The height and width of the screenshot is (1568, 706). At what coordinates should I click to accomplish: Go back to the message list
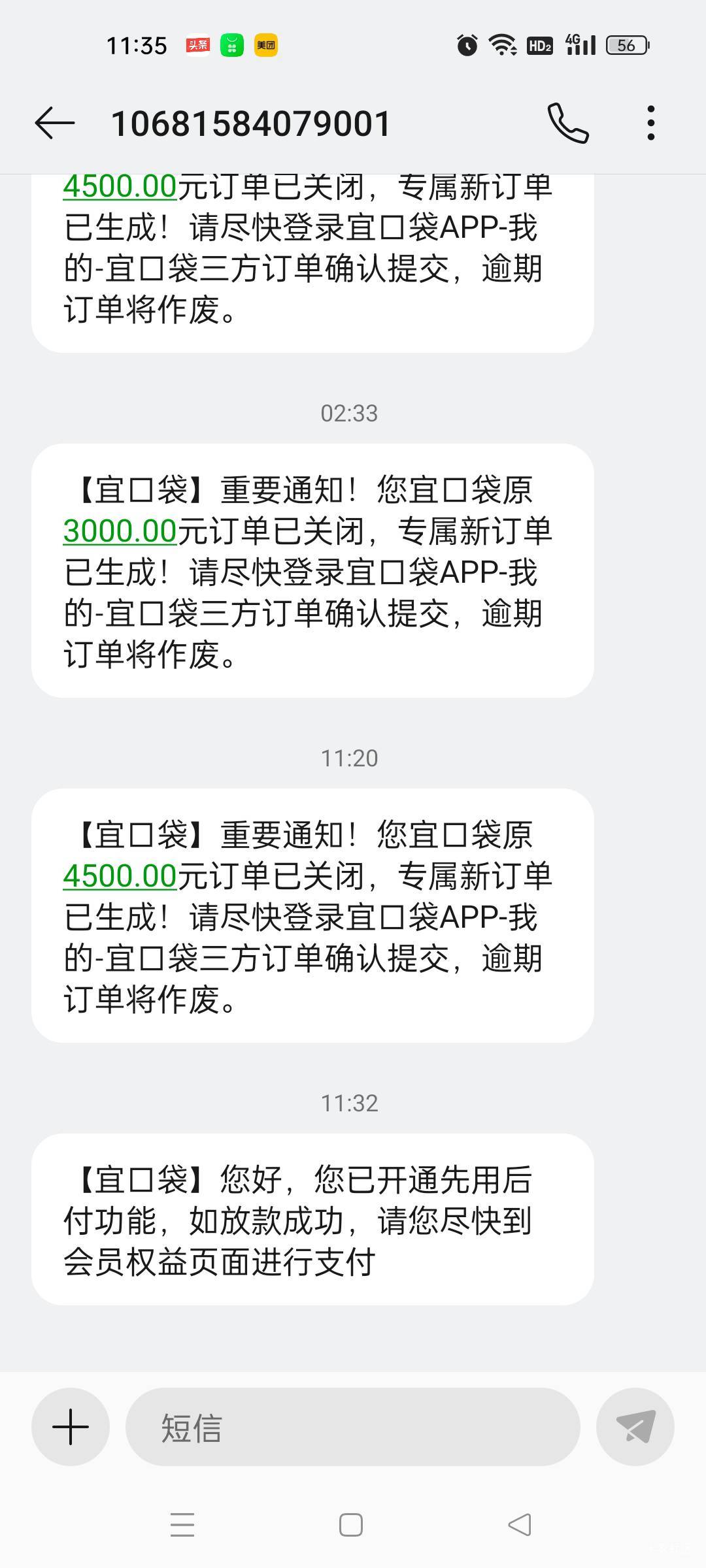(x=54, y=123)
